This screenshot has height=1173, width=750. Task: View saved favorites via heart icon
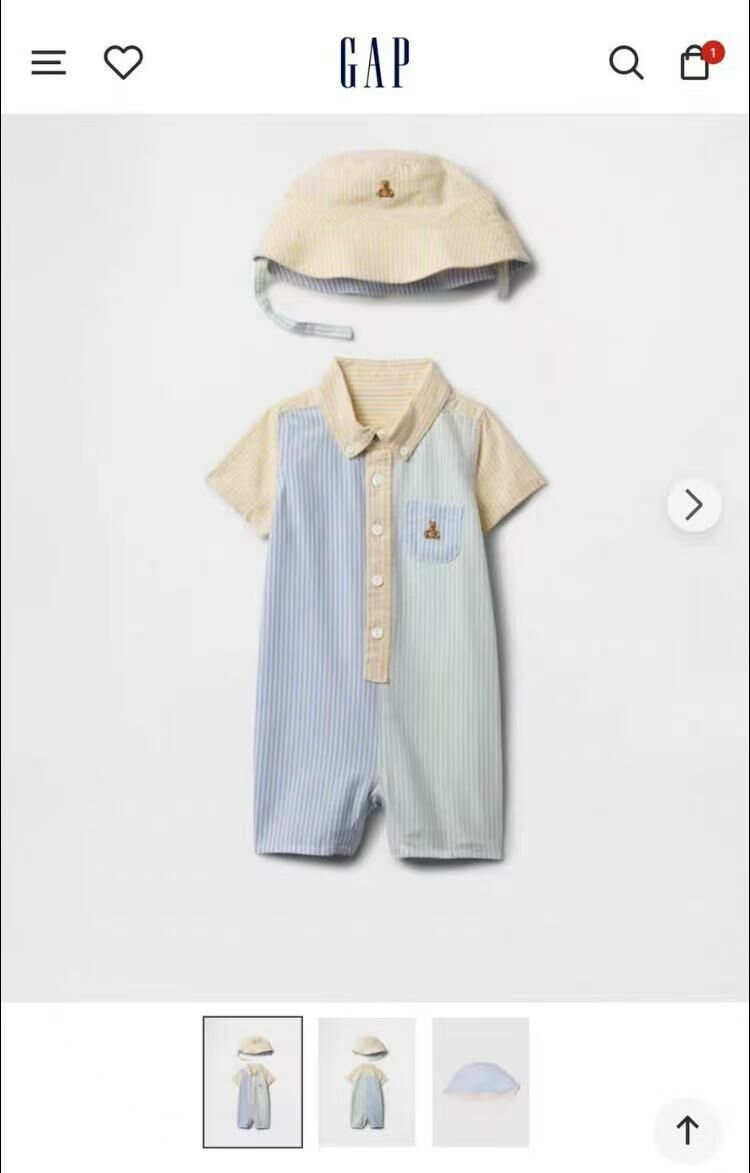point(122,62)
